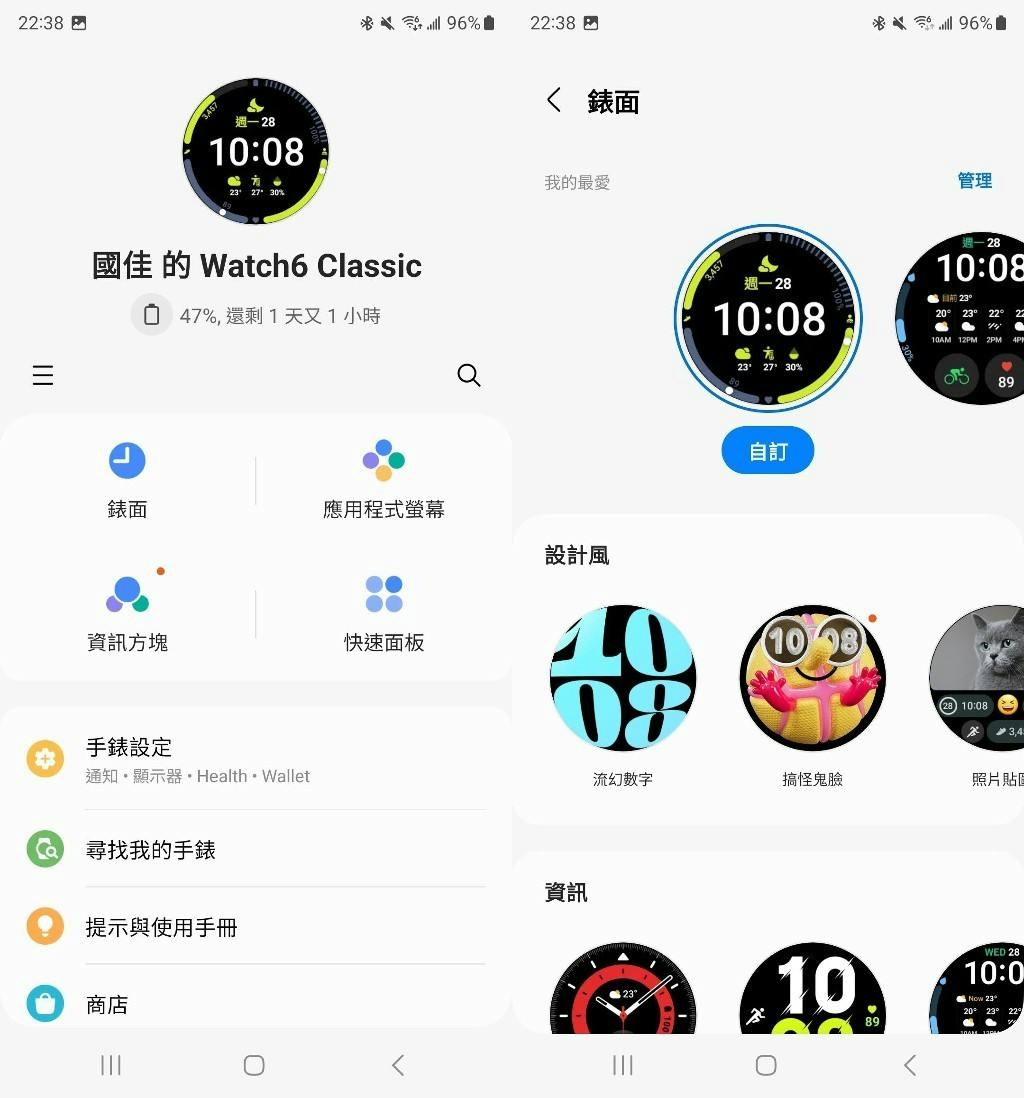Choose the 搞怪鬼臉 watch face
1024x1098 pixels.
tap(812, 680)
